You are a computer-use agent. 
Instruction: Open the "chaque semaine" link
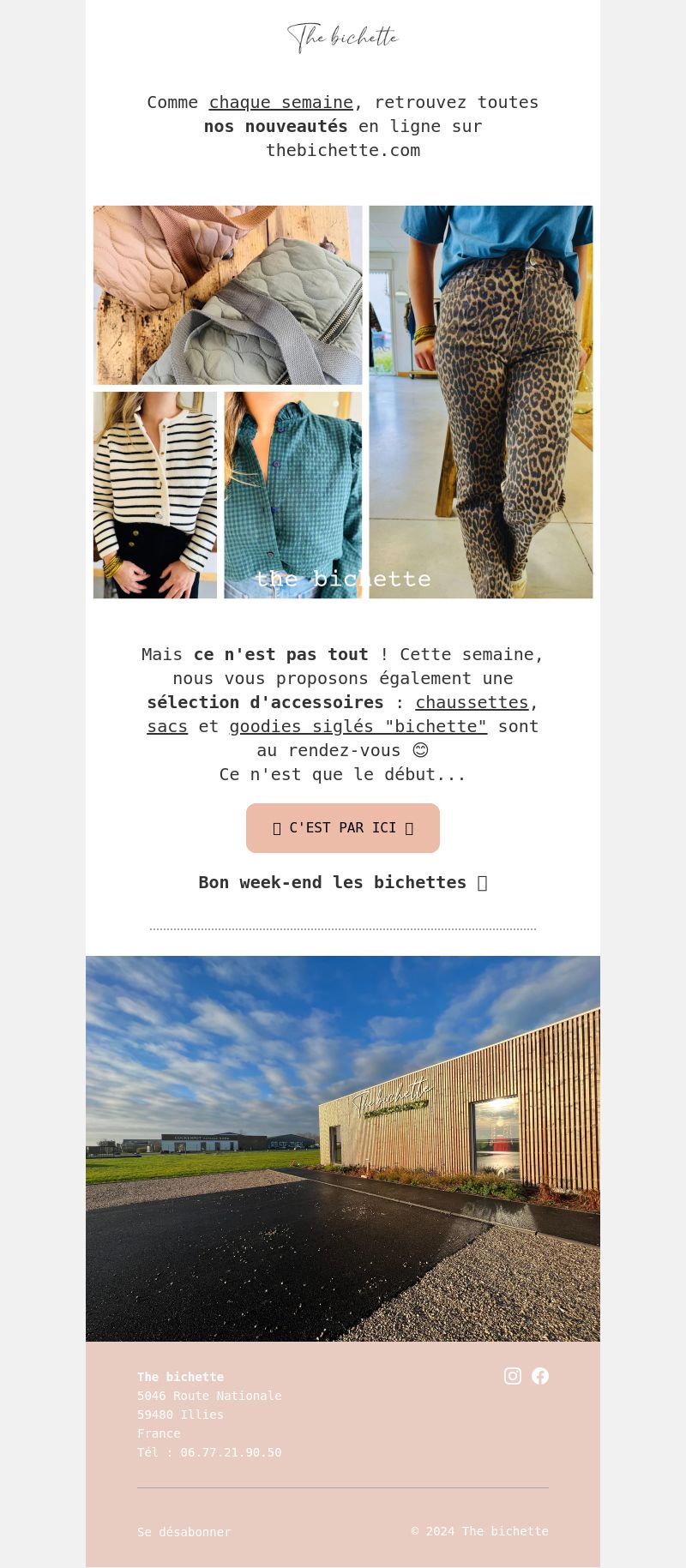(280, 102)
